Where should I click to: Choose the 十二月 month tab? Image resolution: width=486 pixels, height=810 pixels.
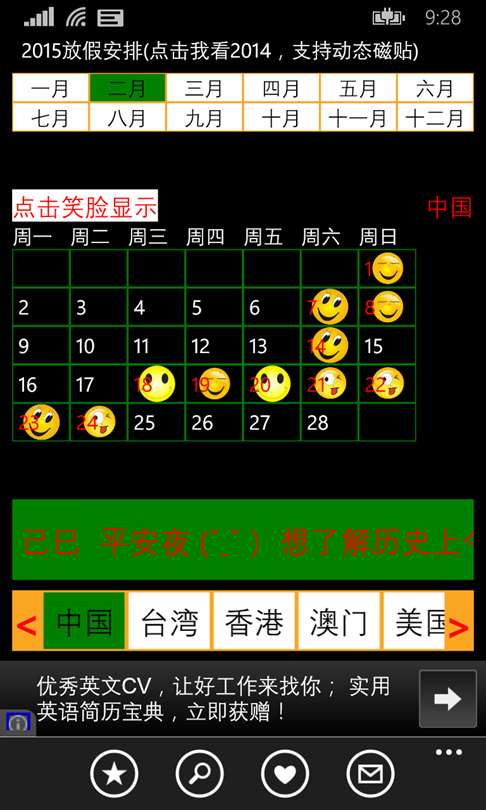(x=435, y=118)
